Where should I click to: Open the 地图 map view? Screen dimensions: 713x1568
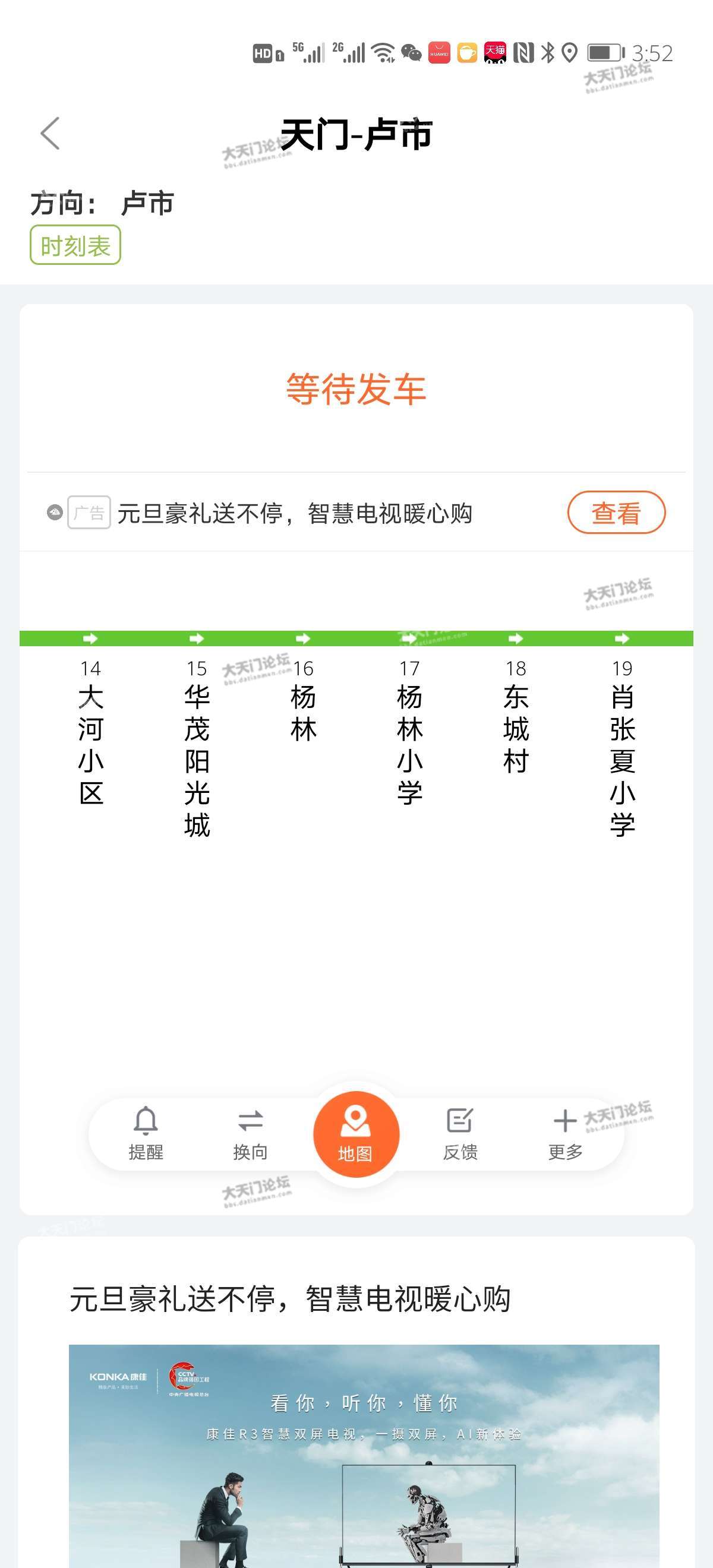[356, 1134]
